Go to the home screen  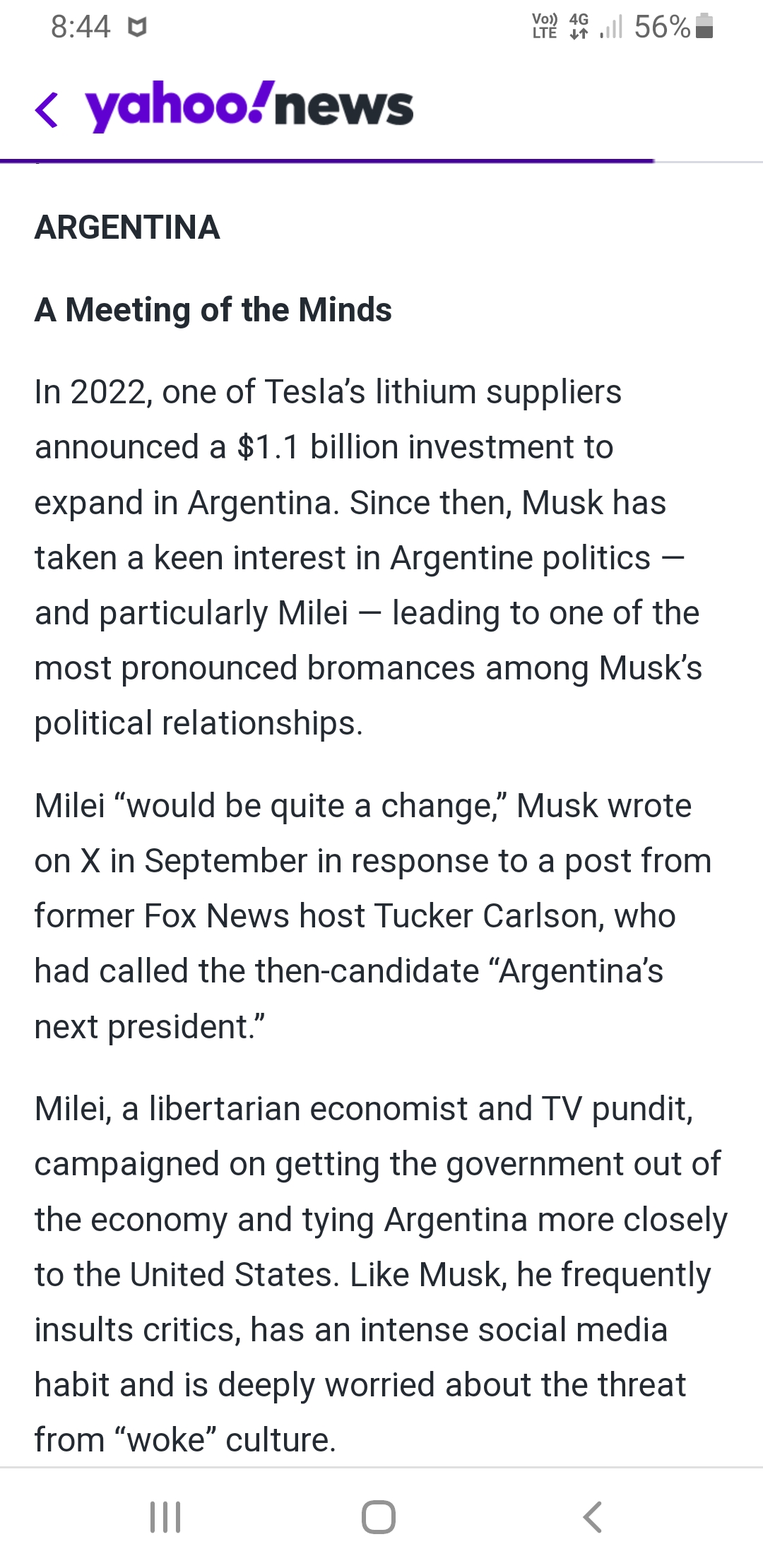coord(379,1516)
